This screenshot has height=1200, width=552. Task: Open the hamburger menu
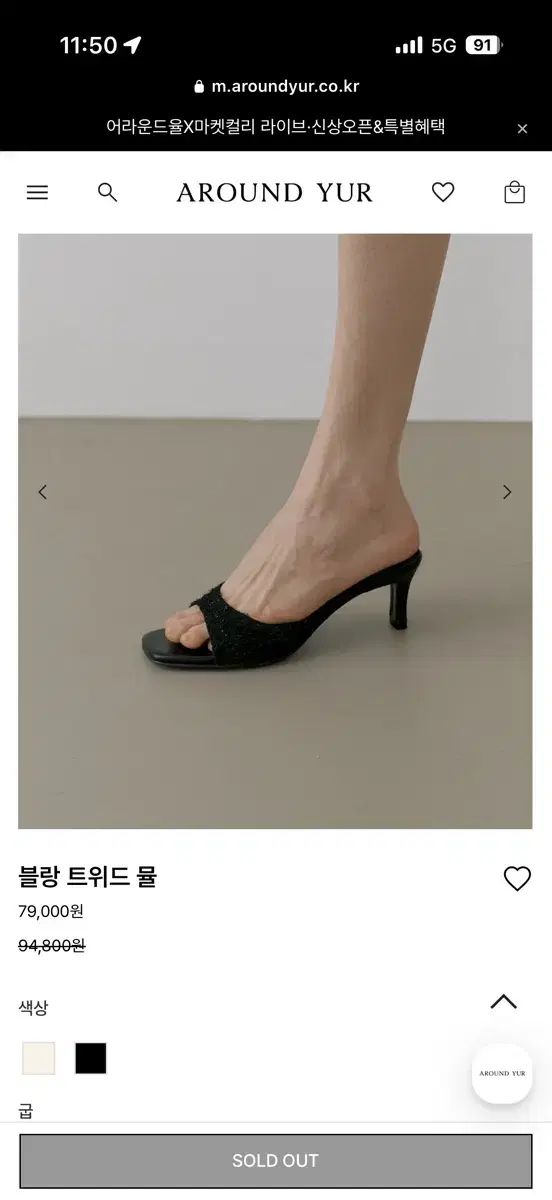(37, 192)
